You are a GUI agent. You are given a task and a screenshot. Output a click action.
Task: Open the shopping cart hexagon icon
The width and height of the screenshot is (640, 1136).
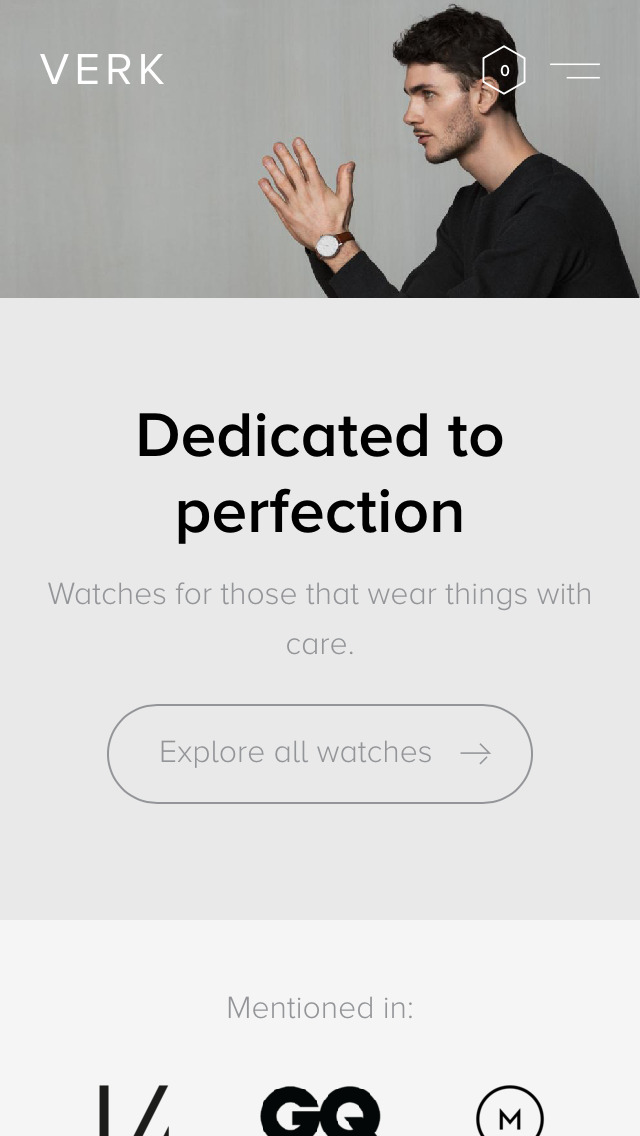coord(504,70)
